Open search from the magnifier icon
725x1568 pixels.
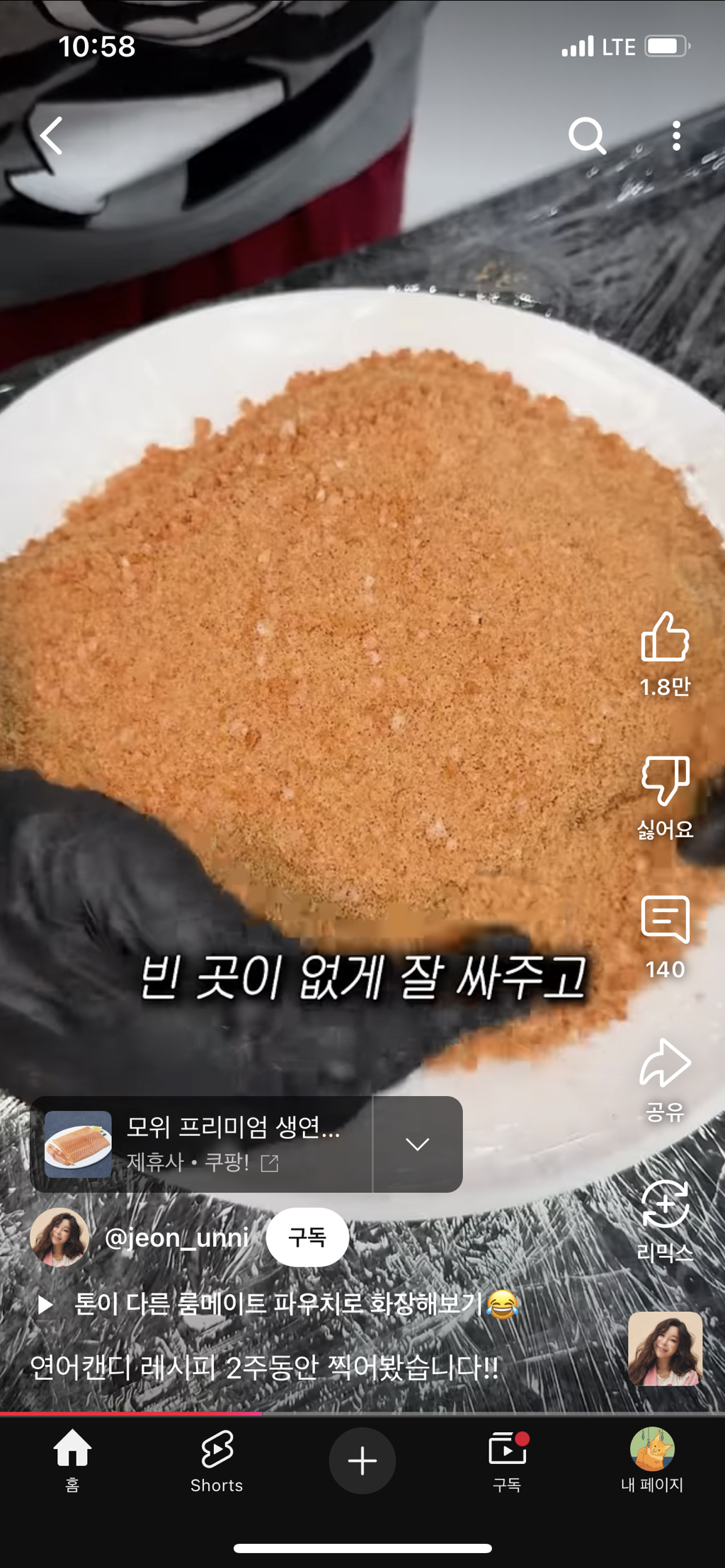pos(587,136)
